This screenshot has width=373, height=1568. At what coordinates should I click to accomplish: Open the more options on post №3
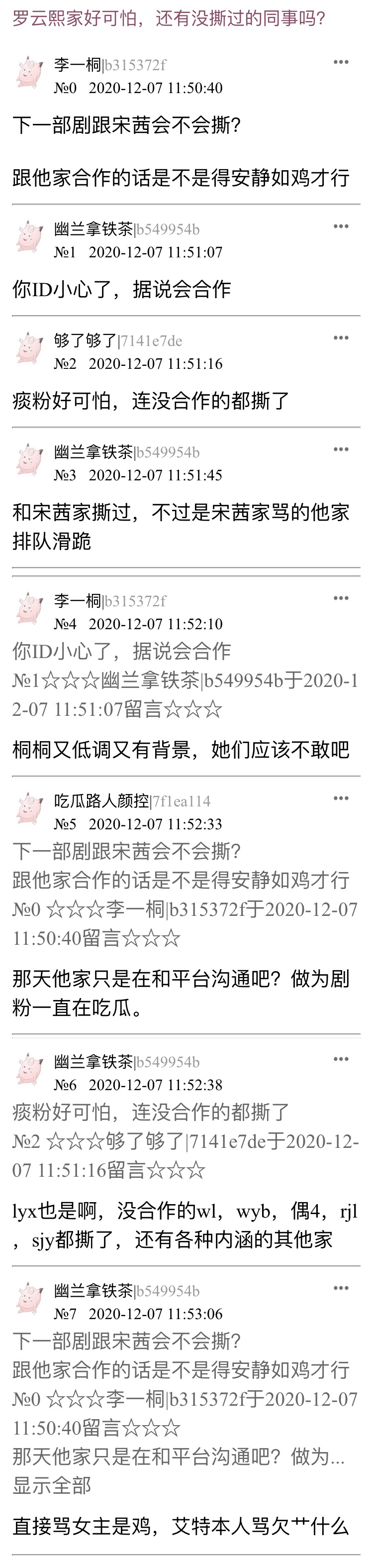(x=341, y=449)
